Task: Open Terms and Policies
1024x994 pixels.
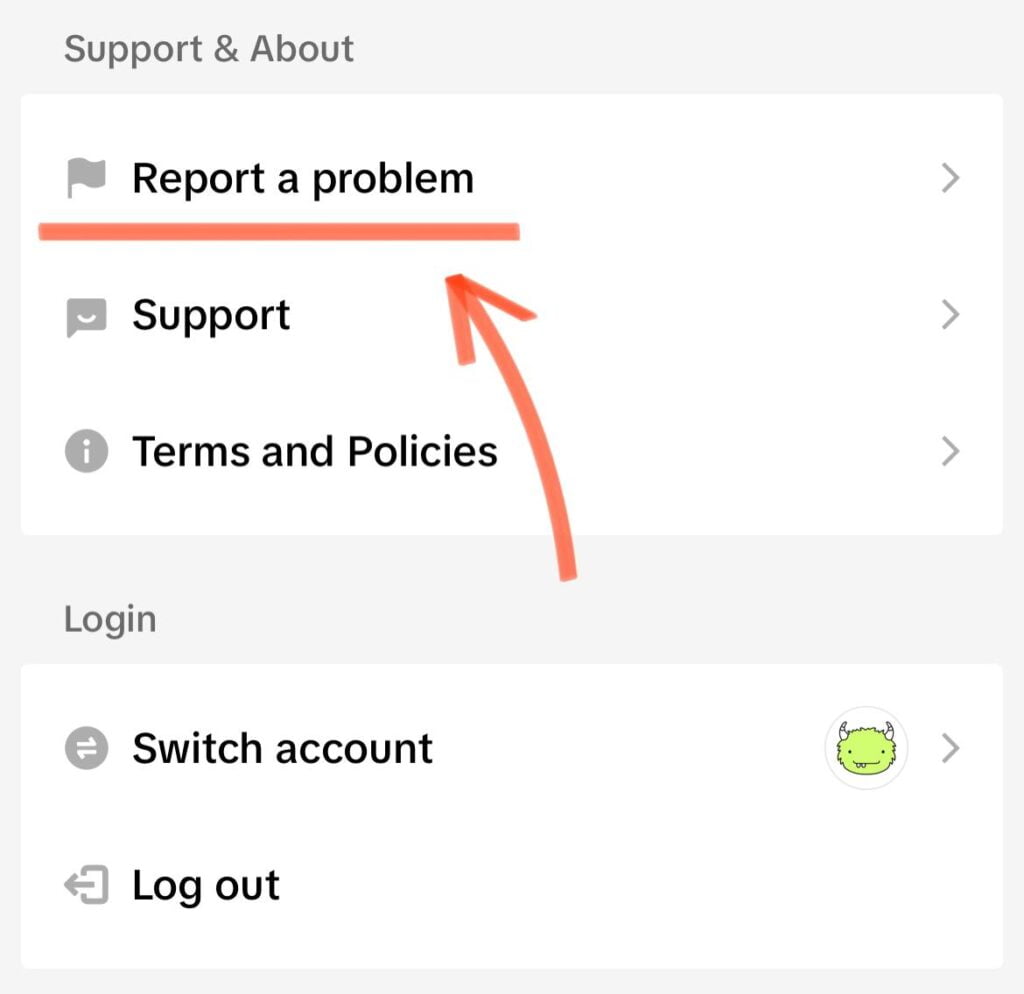Action: 314,452
